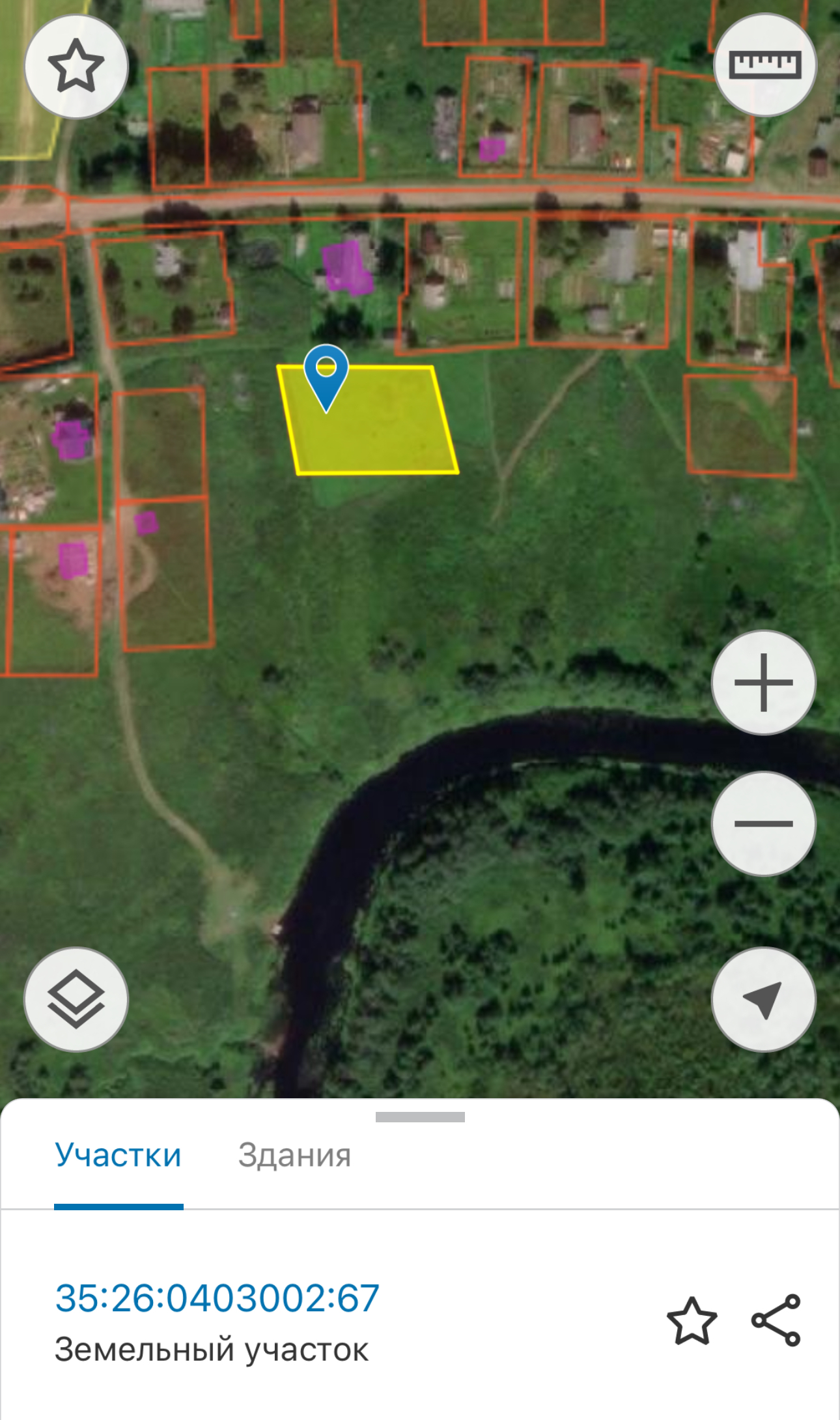Image resolution: width=840 pixels, height=1420 pixels.
Task: Select the Участки tab
Action: pos(118,1156)
